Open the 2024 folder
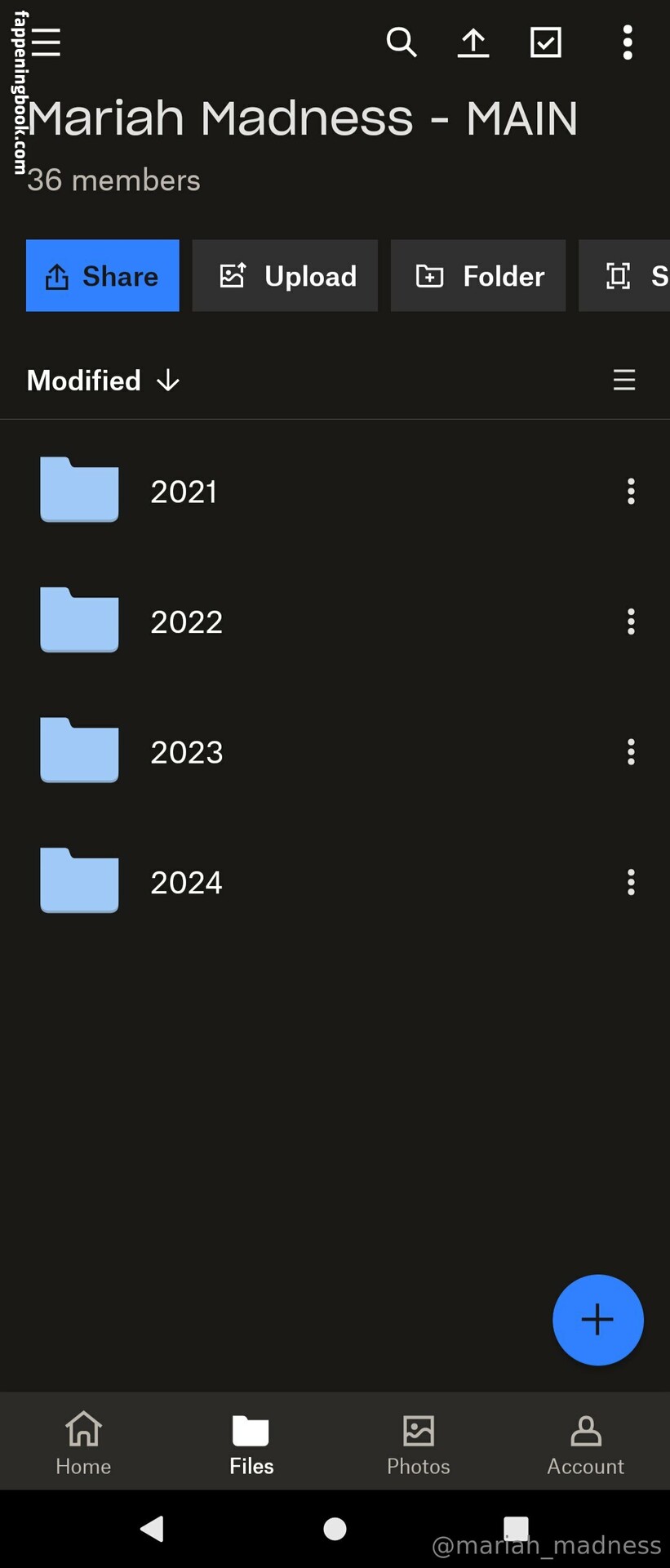The image size is (670, 1568). point(186,883)
